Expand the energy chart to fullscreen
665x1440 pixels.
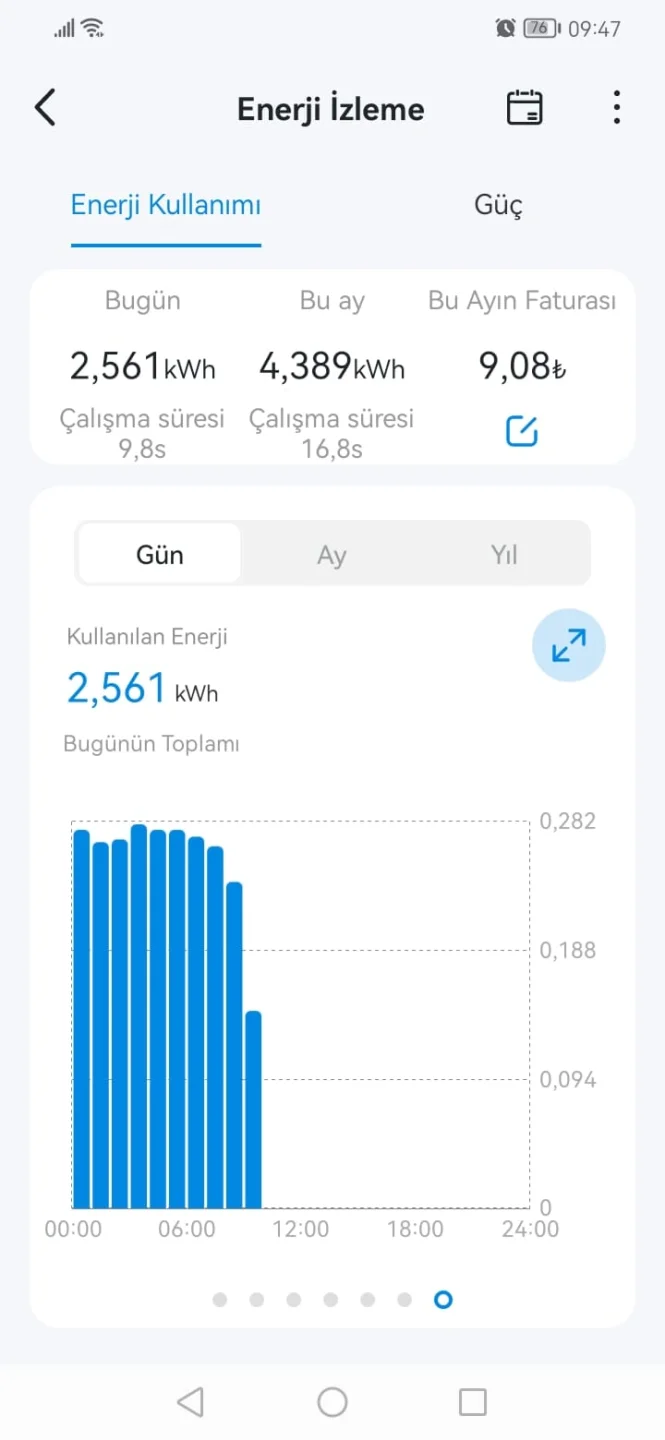click(569, 645)
